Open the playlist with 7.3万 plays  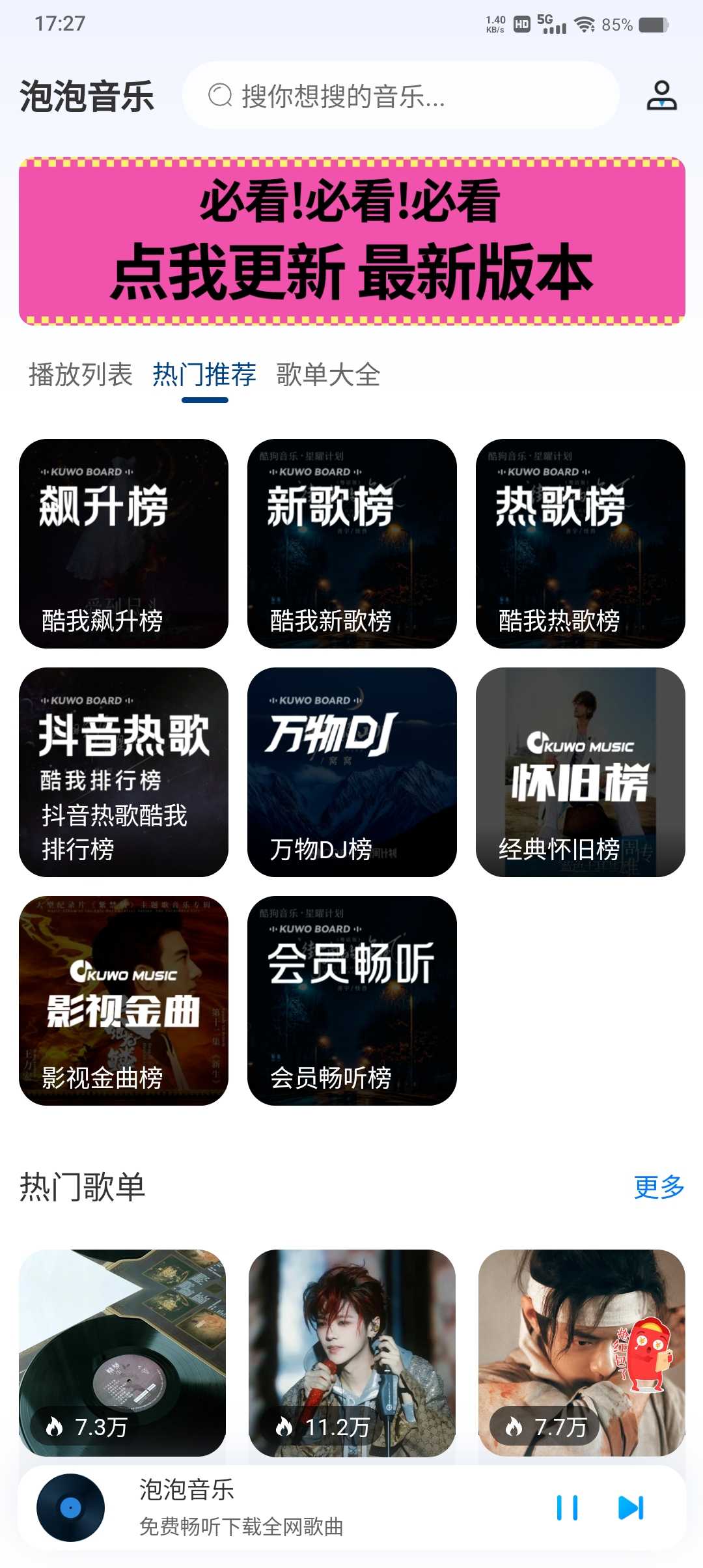coord(122,1352)
